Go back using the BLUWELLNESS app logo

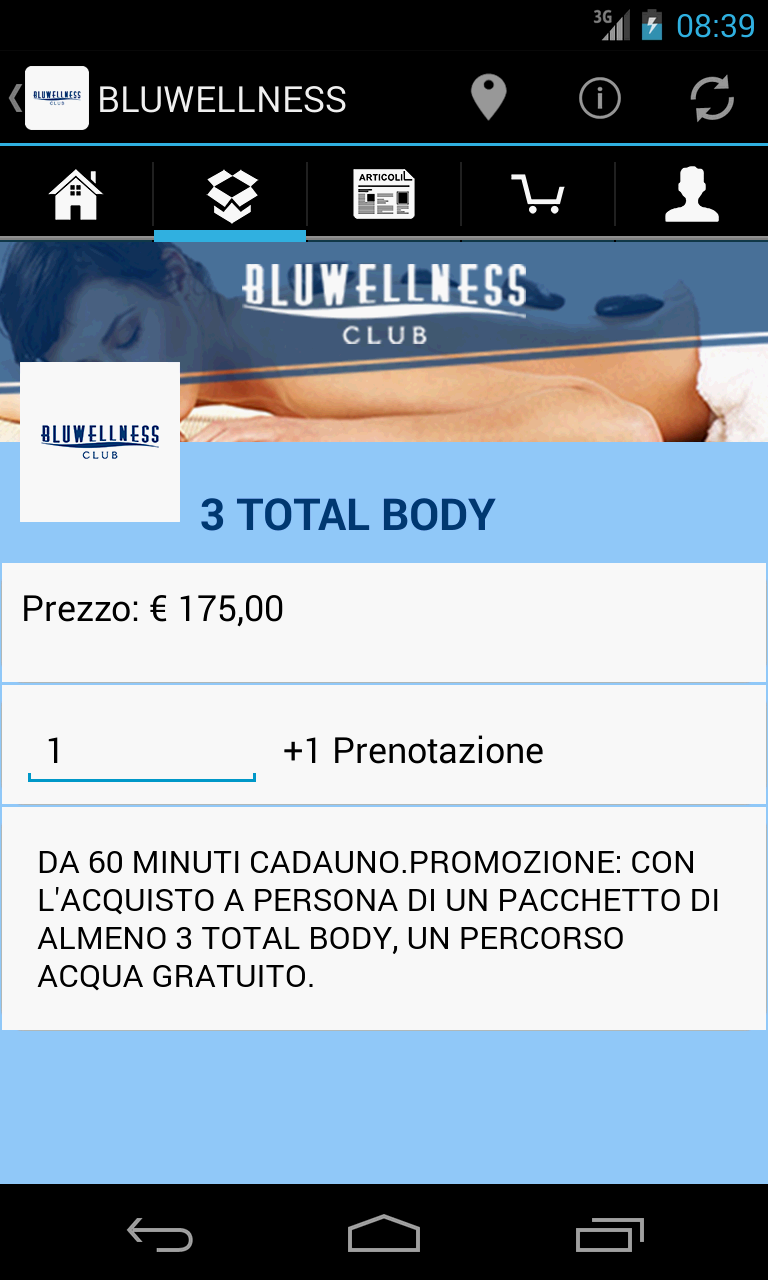(x=56, y=99)
